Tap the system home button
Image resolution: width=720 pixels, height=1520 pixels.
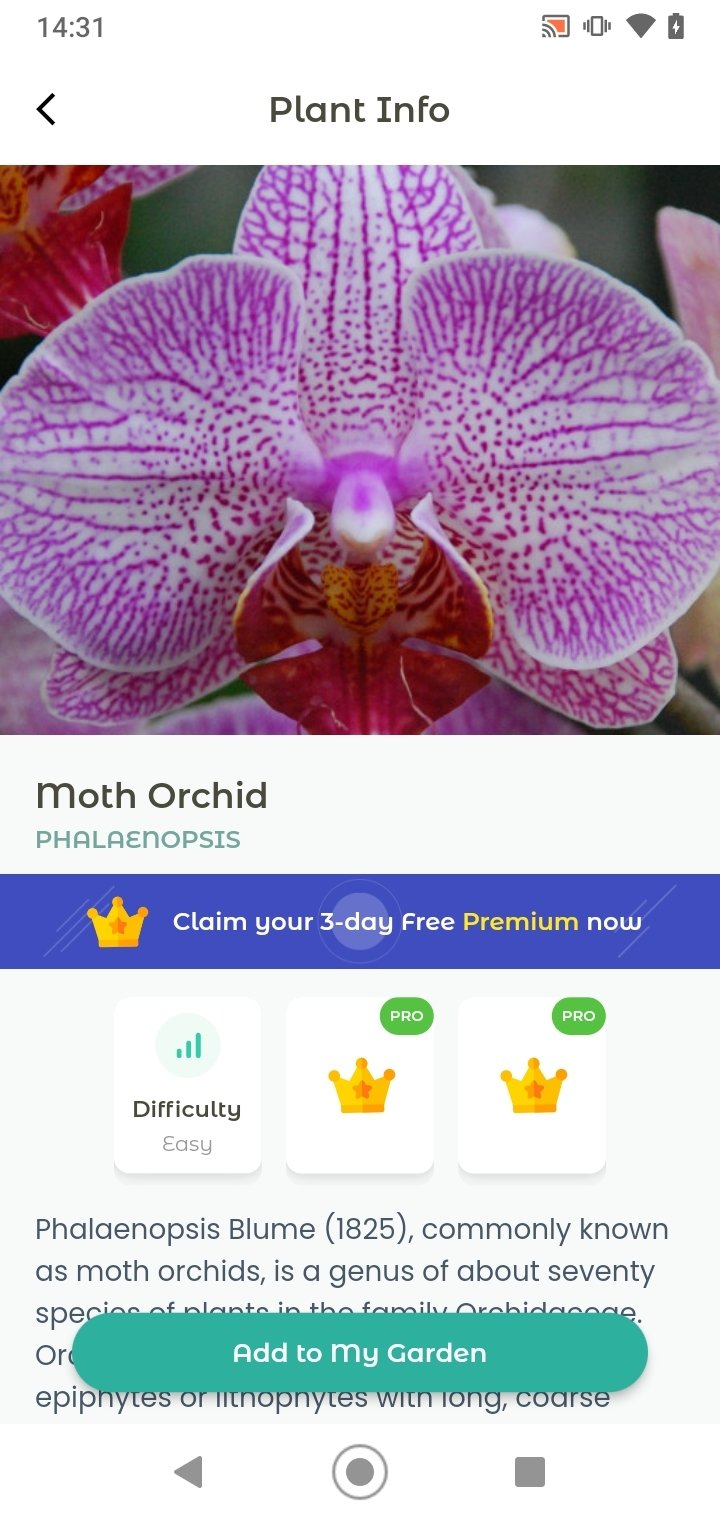point(360,1472)
